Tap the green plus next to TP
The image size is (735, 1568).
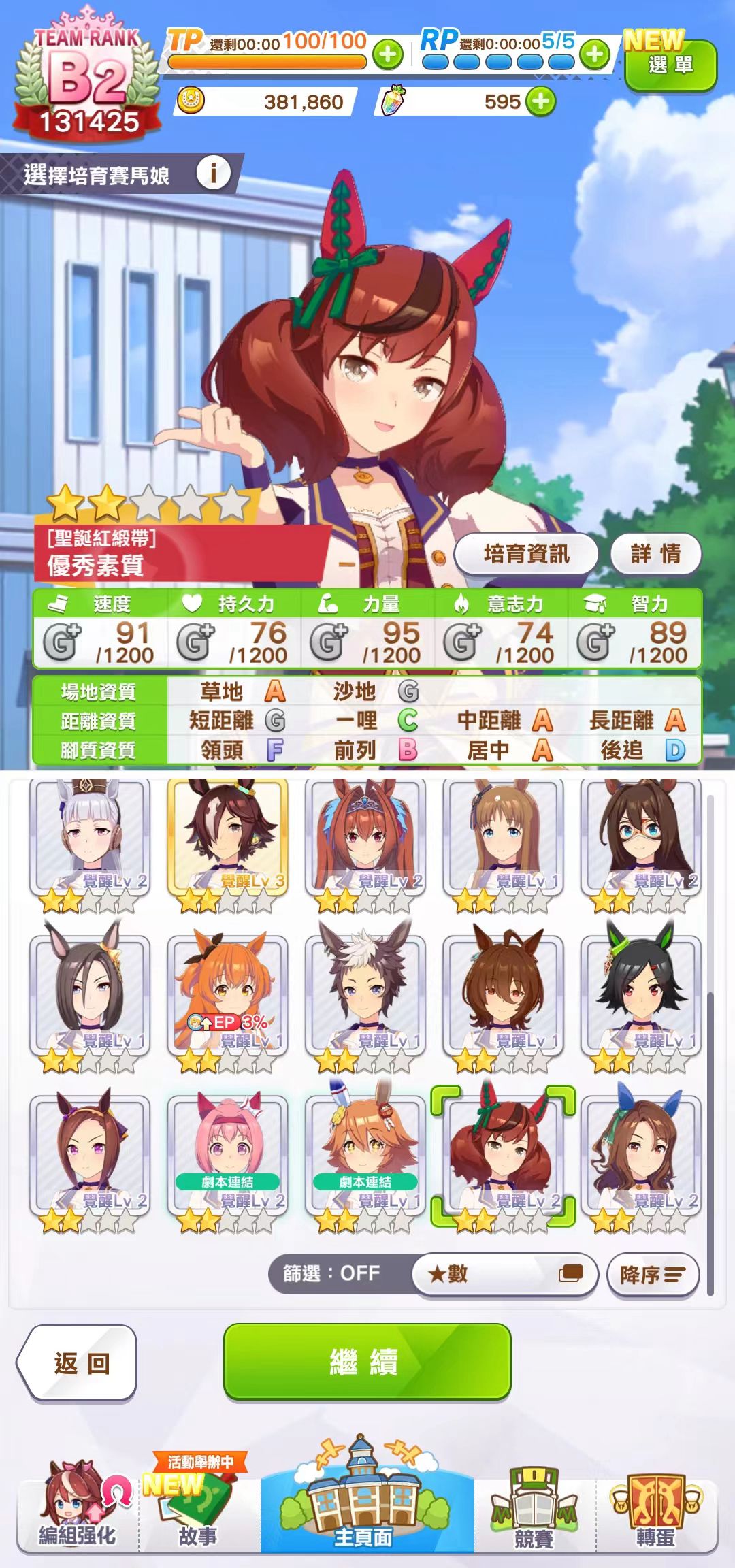point(388,54)
